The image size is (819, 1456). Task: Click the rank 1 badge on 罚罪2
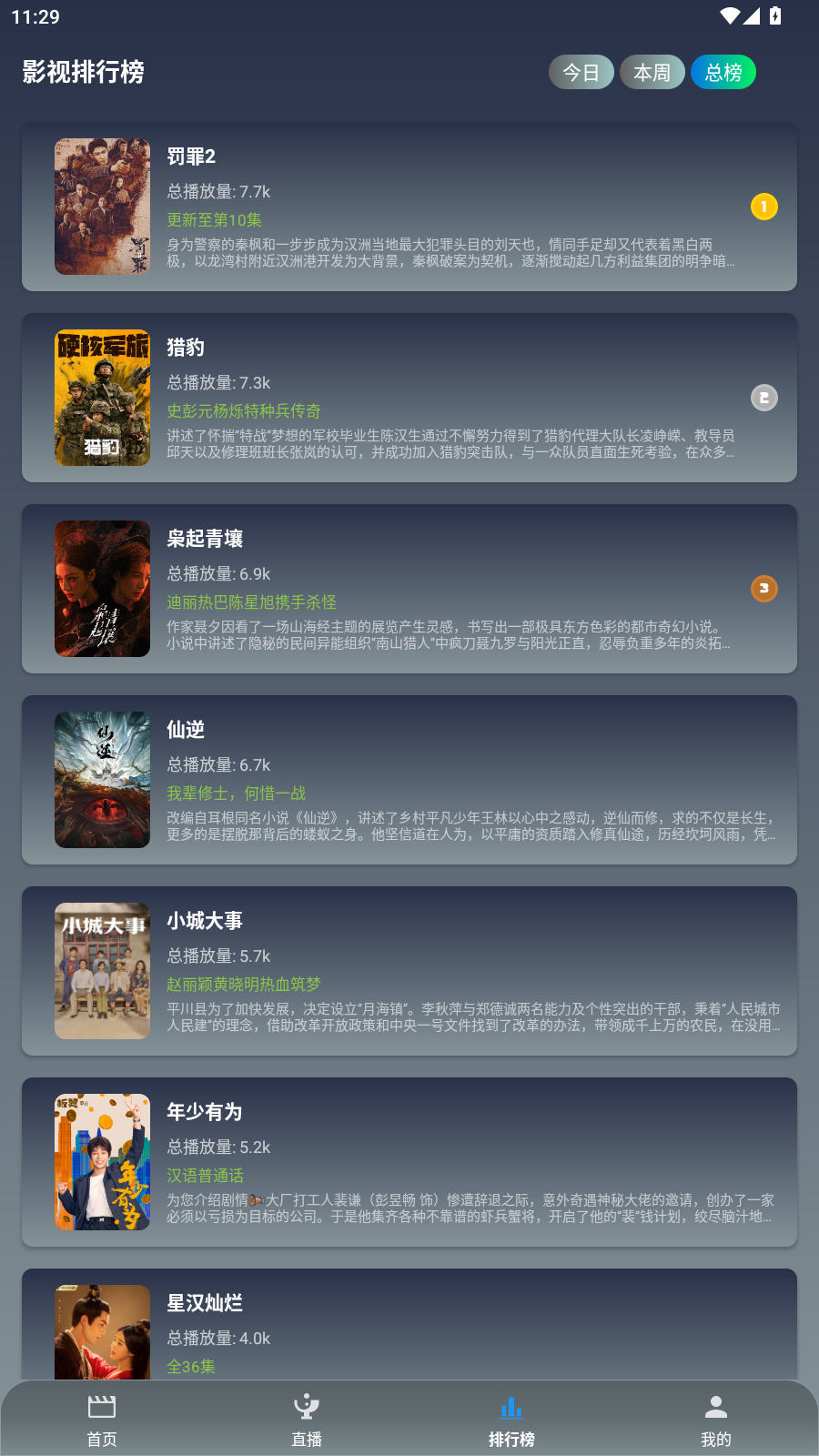point(763,207)
